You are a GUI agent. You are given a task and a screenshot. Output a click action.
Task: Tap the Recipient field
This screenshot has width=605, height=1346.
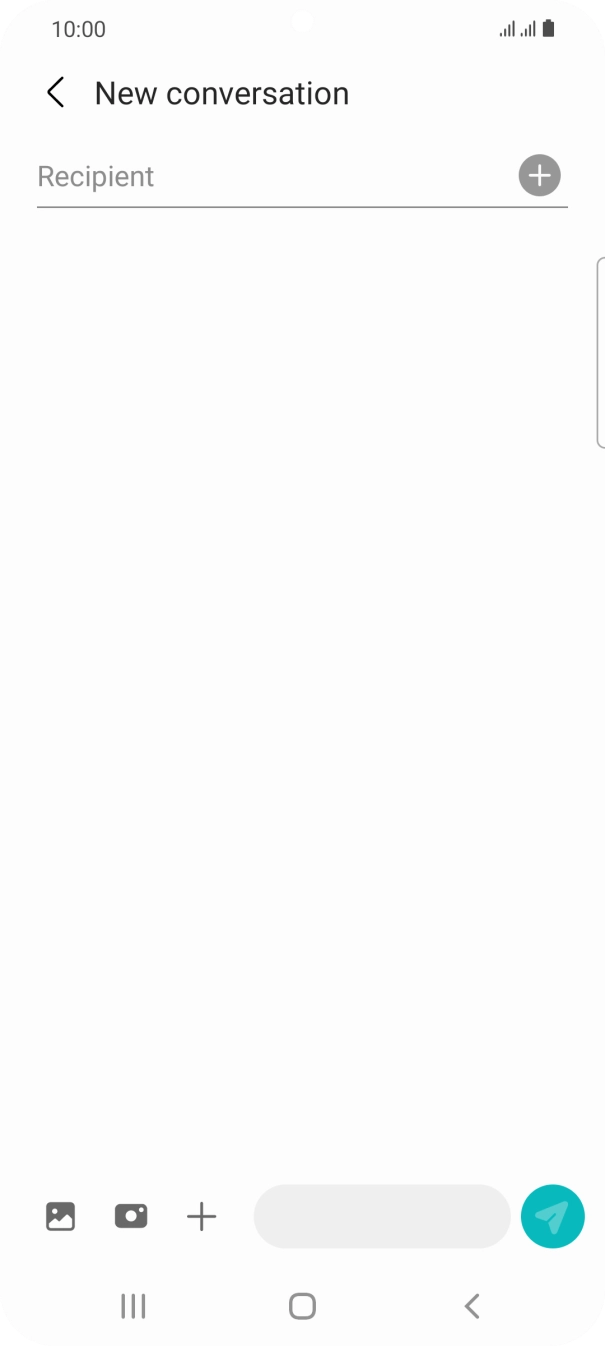pos(270,177)
